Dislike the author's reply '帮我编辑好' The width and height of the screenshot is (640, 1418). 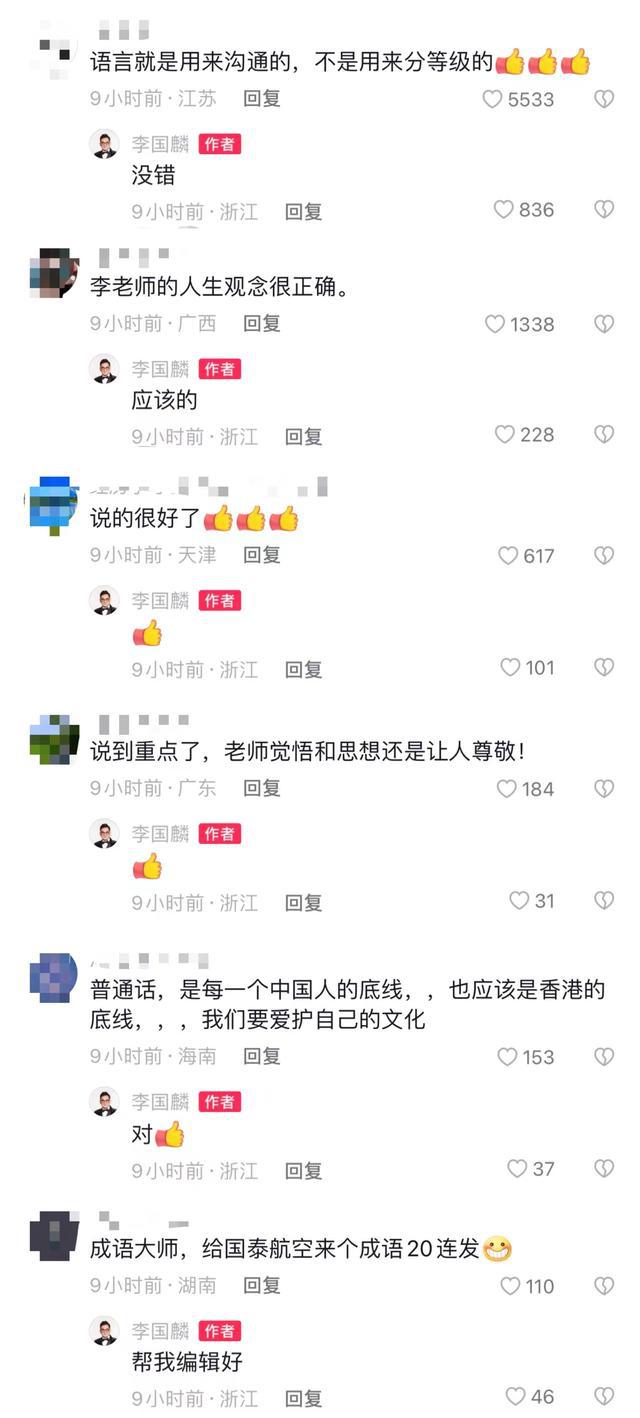pyautogui.click(x=604, y=1397)
